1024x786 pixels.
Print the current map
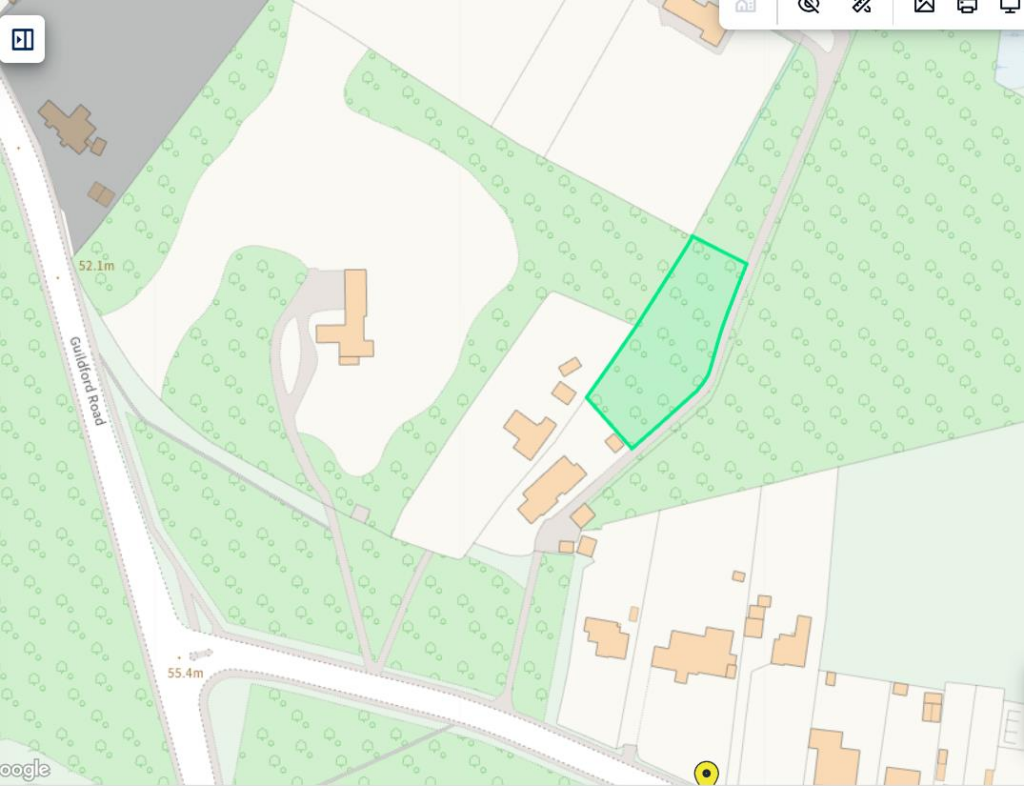[x=967, y=6]
